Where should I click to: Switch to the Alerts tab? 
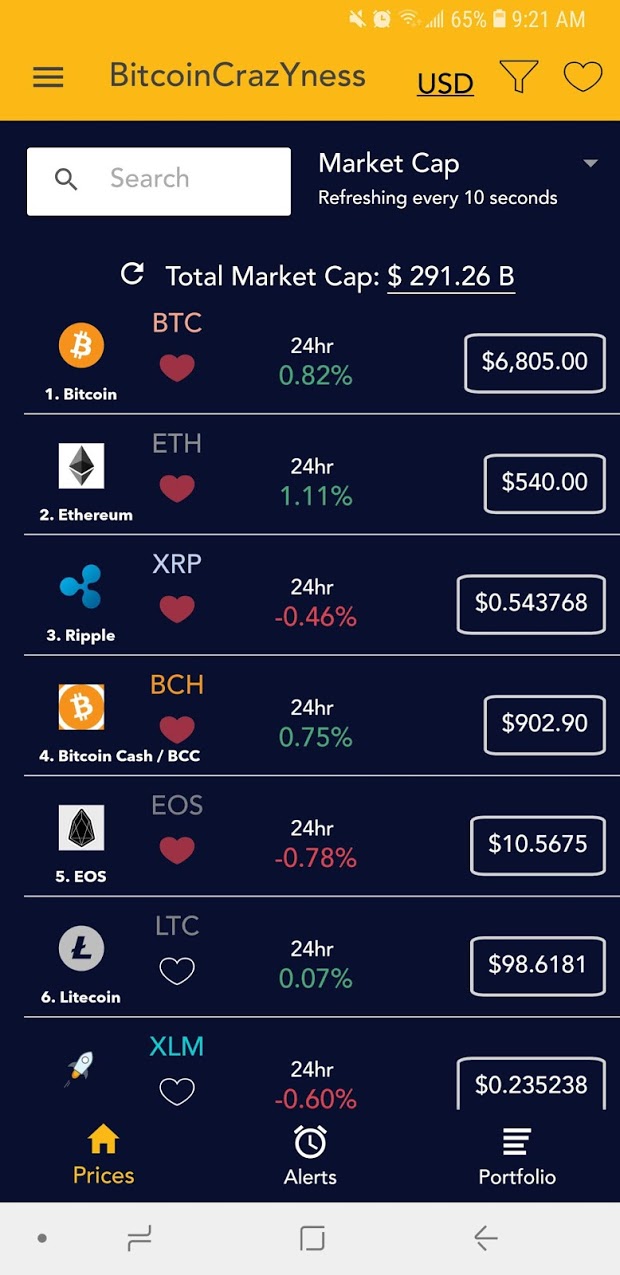310,1156
